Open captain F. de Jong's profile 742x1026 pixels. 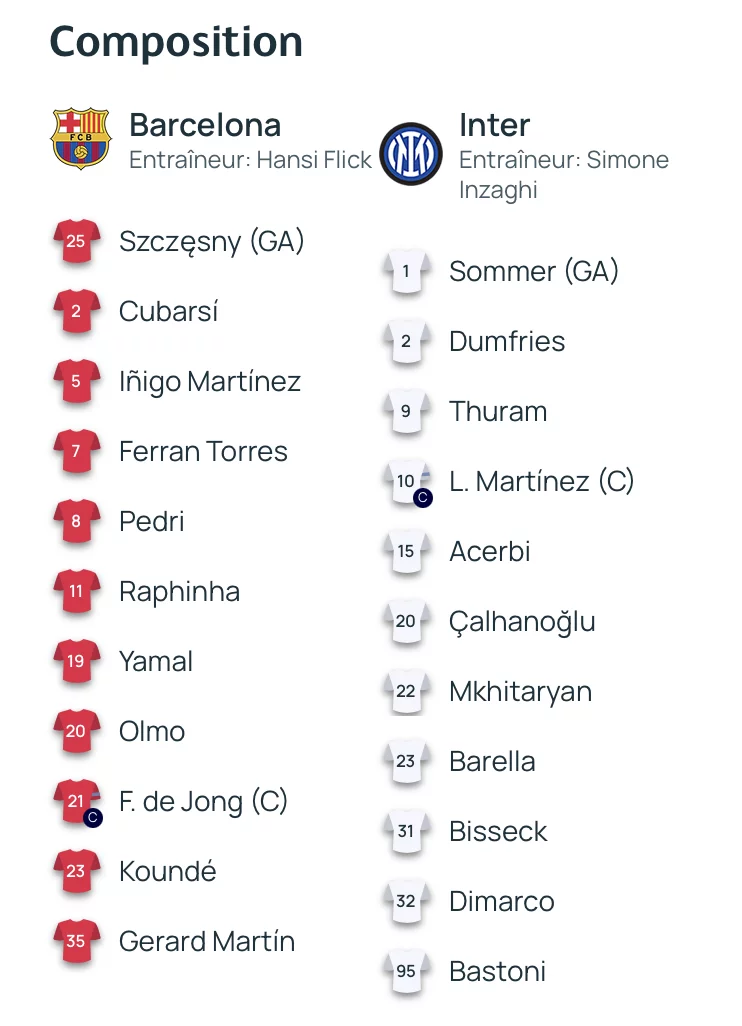[203, 802]
